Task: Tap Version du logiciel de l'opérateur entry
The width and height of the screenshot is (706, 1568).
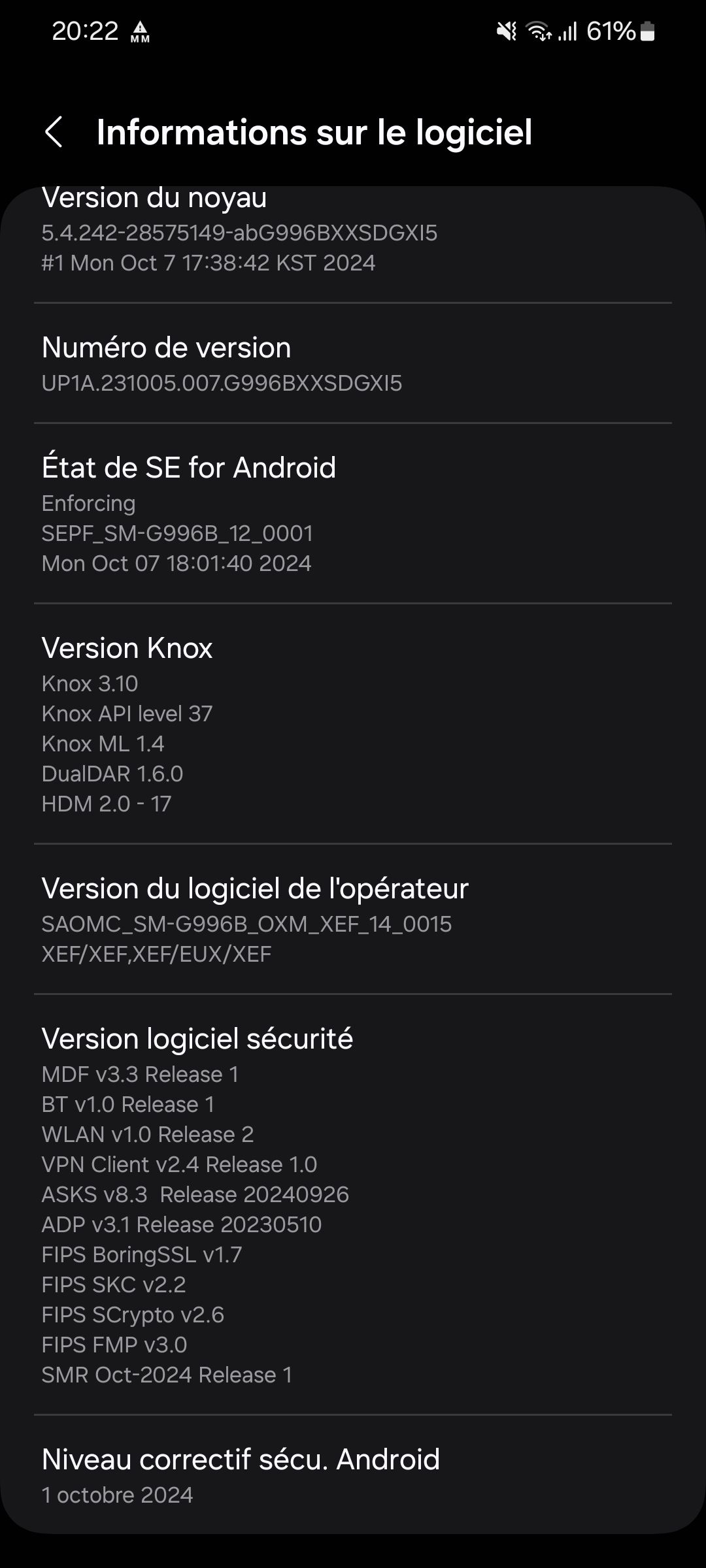Action: point(255,889)
